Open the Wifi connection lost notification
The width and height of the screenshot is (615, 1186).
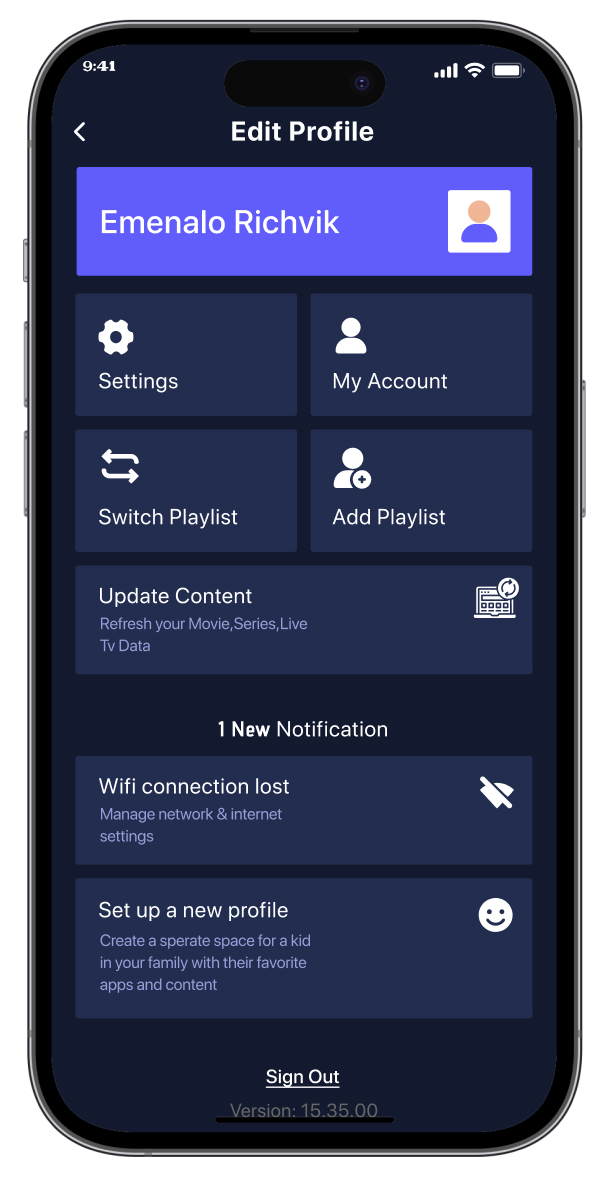tap(304, 810)
